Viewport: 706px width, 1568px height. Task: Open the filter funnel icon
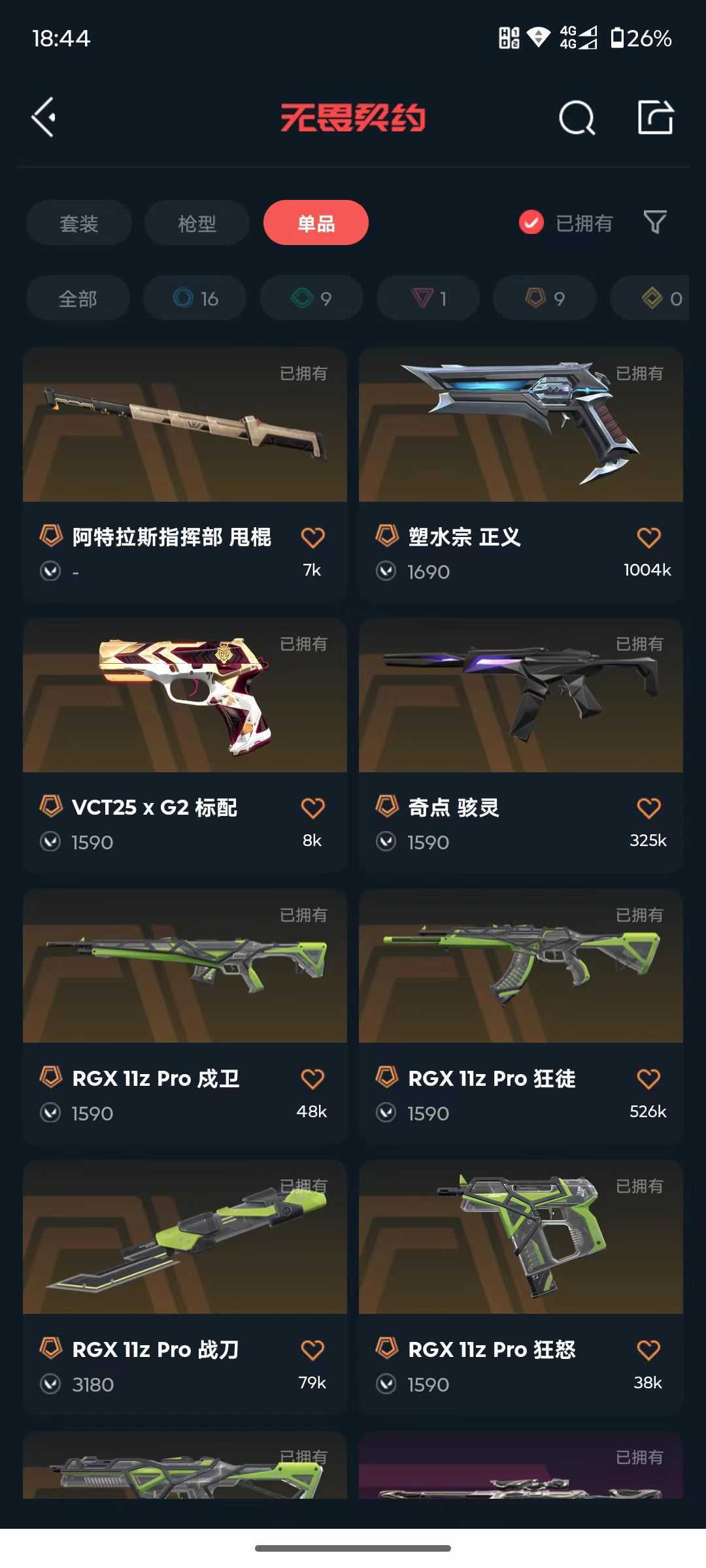pyautogui.click(x=656, y=223)
